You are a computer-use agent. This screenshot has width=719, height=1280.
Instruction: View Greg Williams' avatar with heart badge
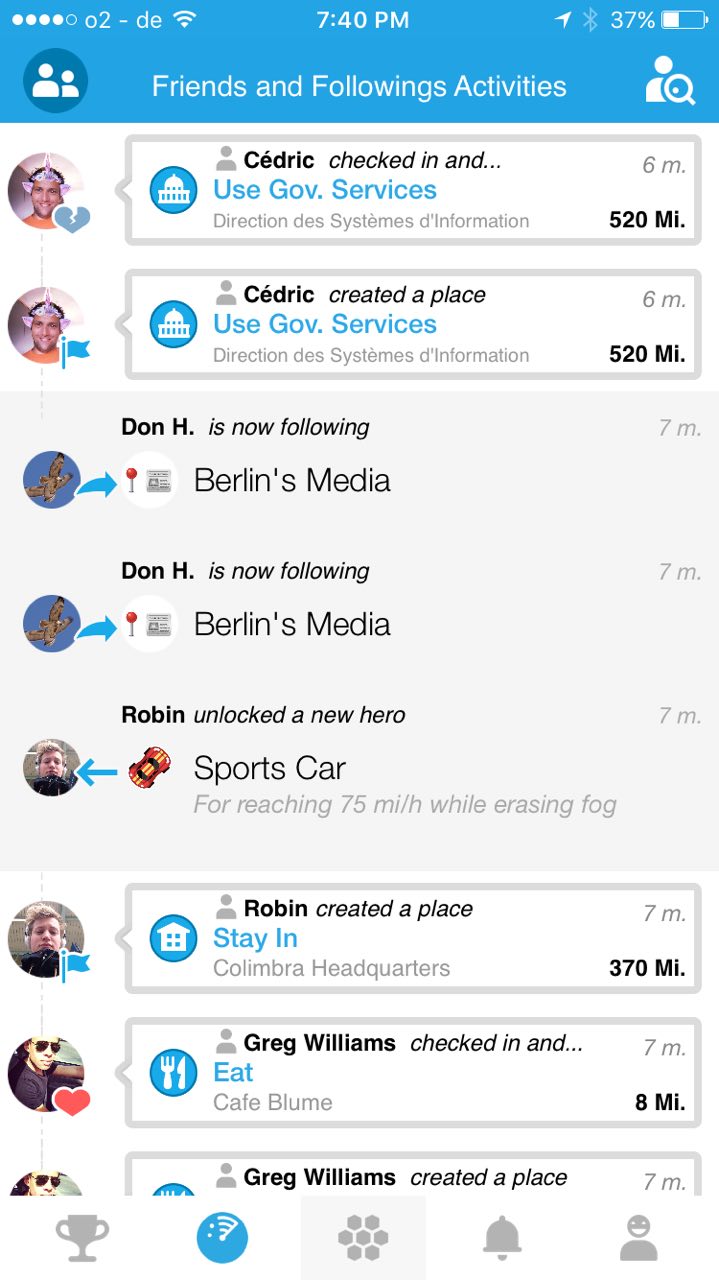pos(47,1074)
